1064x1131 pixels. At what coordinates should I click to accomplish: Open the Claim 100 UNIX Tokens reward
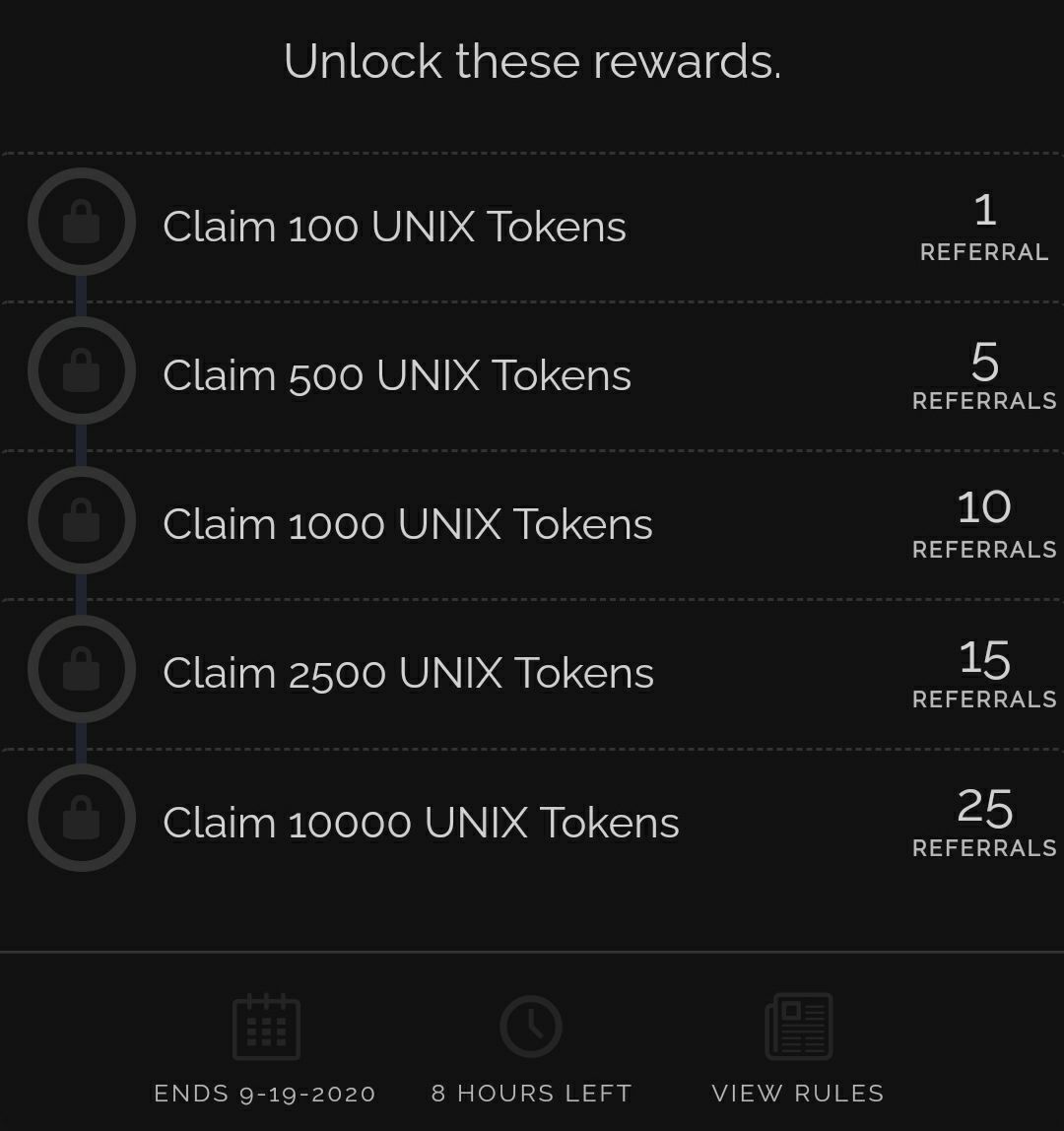pyautogui.click(x=394, y=227)
